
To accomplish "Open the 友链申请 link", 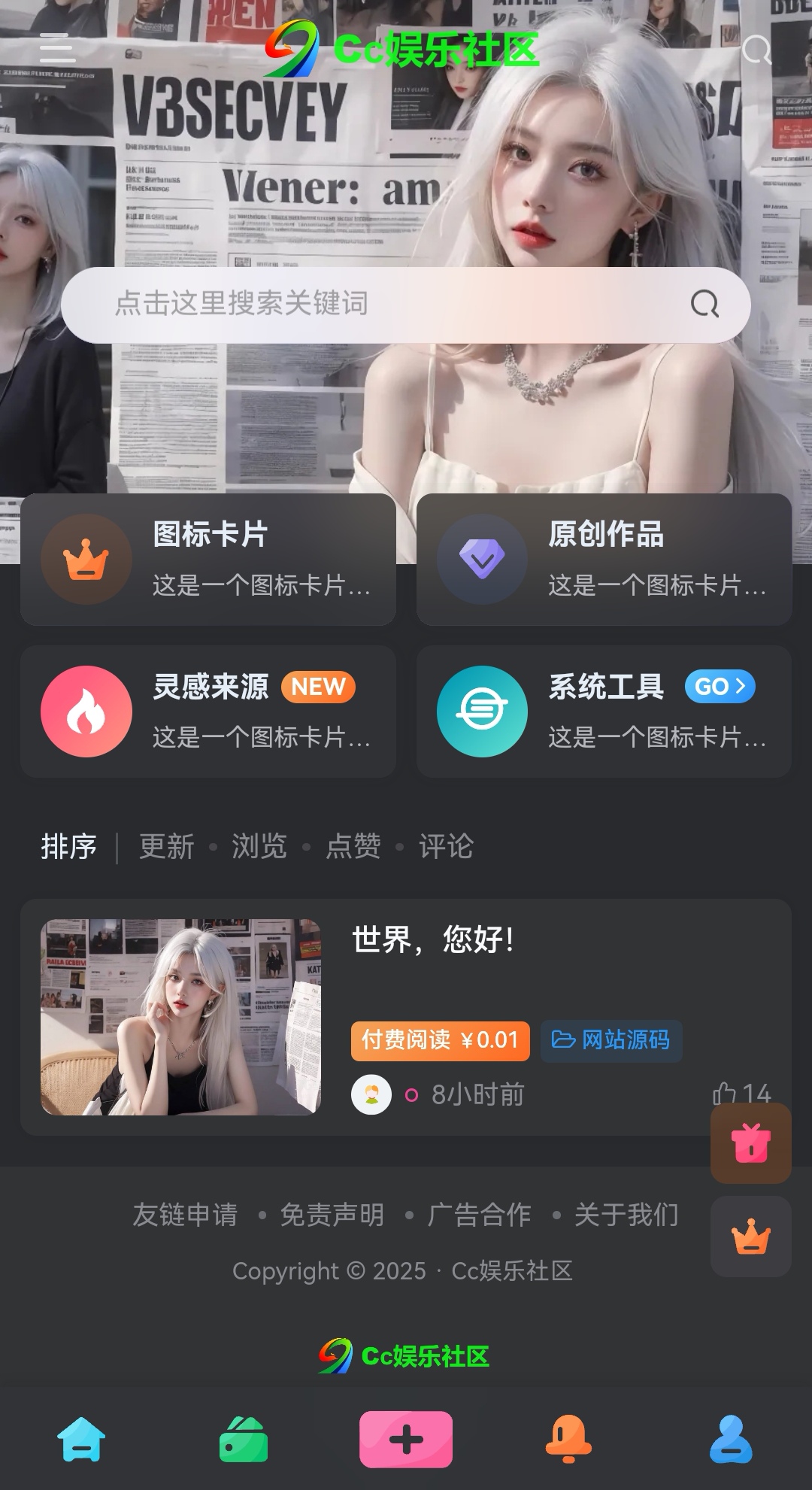I will [x=185, y=1215].
